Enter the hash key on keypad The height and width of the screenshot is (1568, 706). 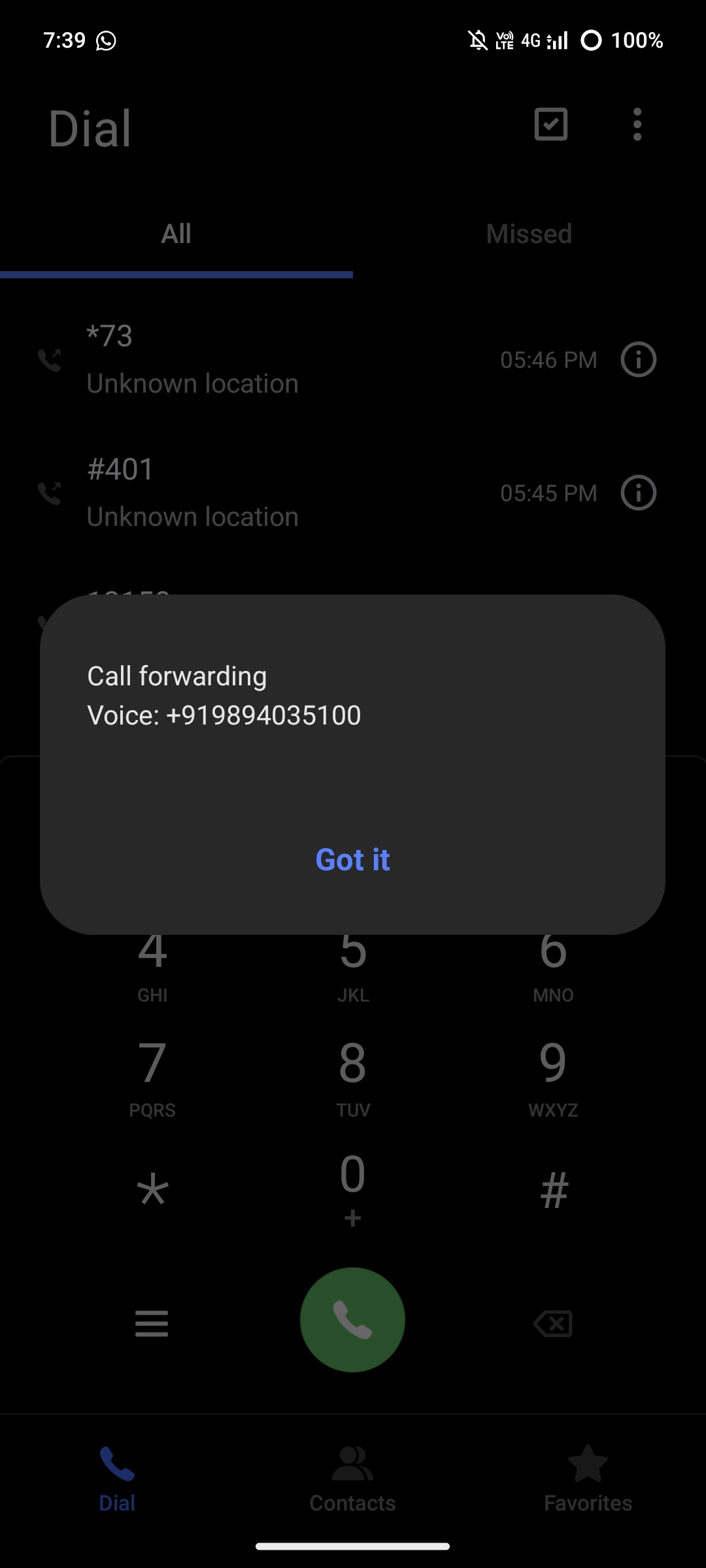pos(554,1189)
